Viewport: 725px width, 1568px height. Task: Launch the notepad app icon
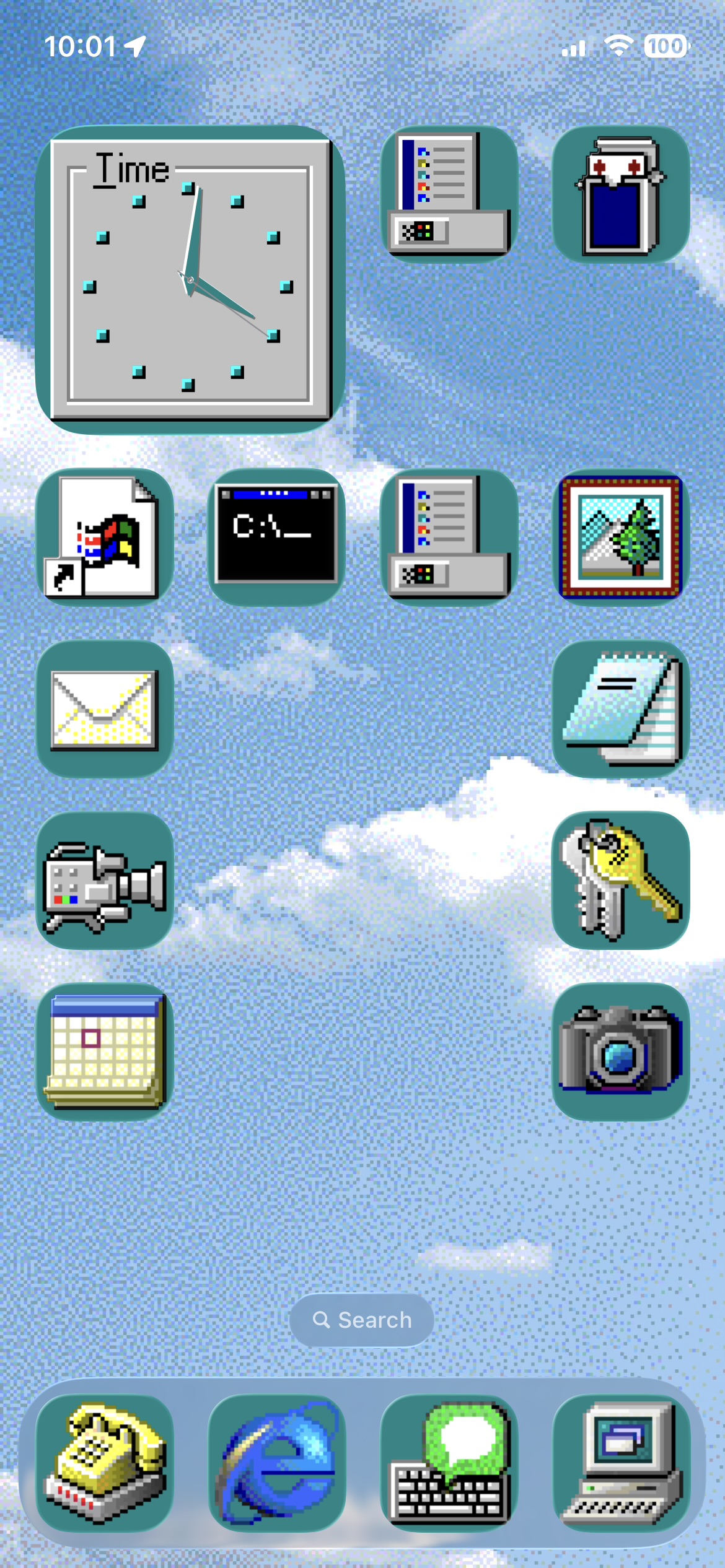tap(621, 709)
